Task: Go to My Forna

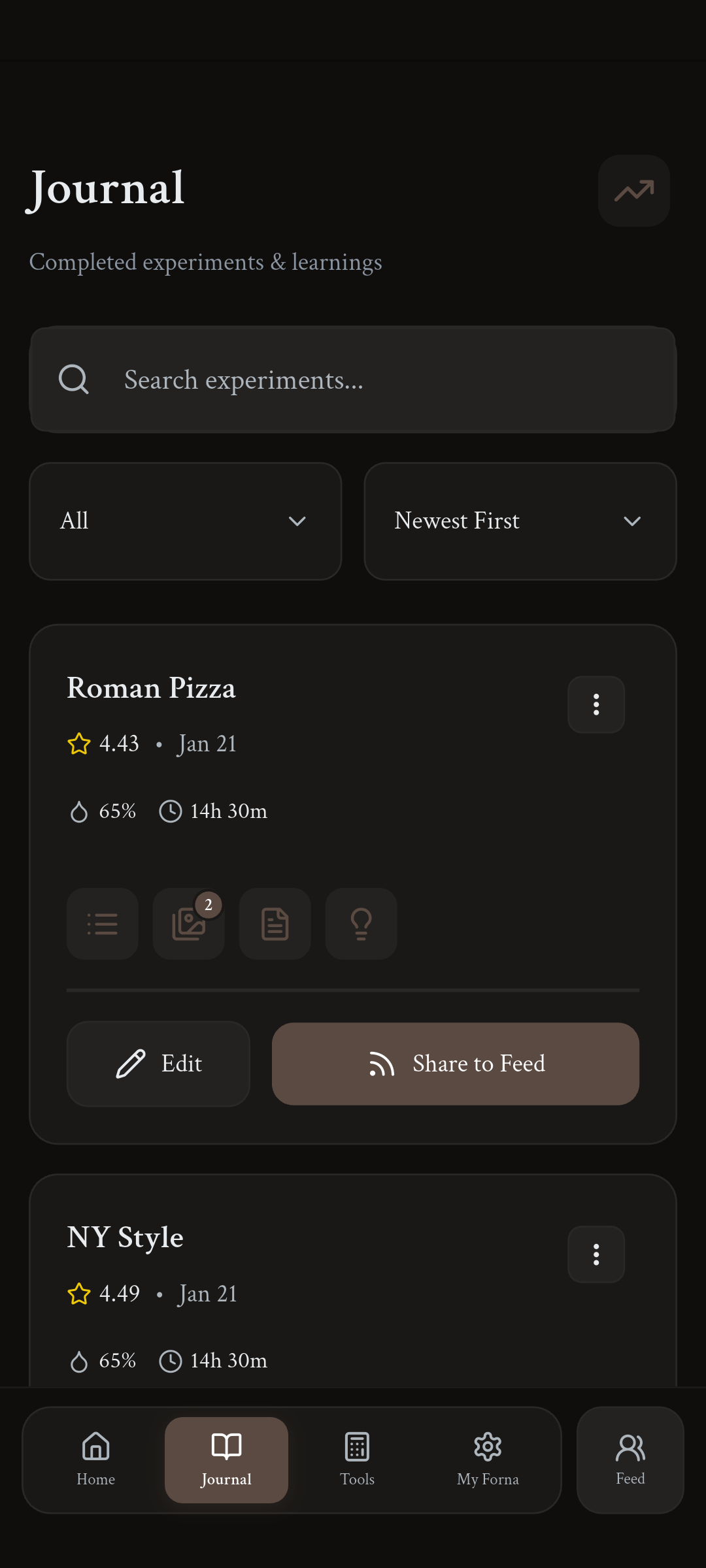Action: click(487, 1460)
